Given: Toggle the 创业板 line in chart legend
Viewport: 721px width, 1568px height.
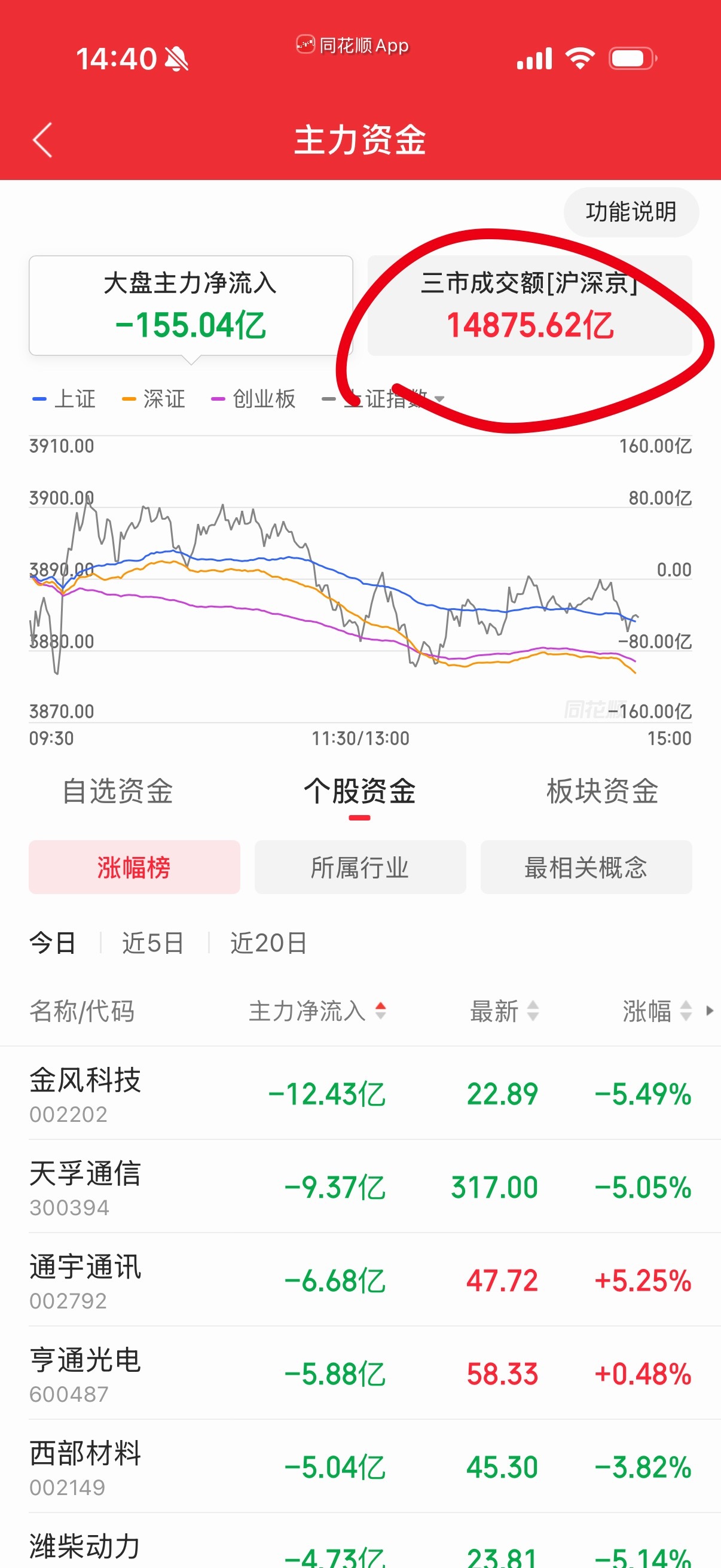Looking at the screenshot, I should point(252,399).
